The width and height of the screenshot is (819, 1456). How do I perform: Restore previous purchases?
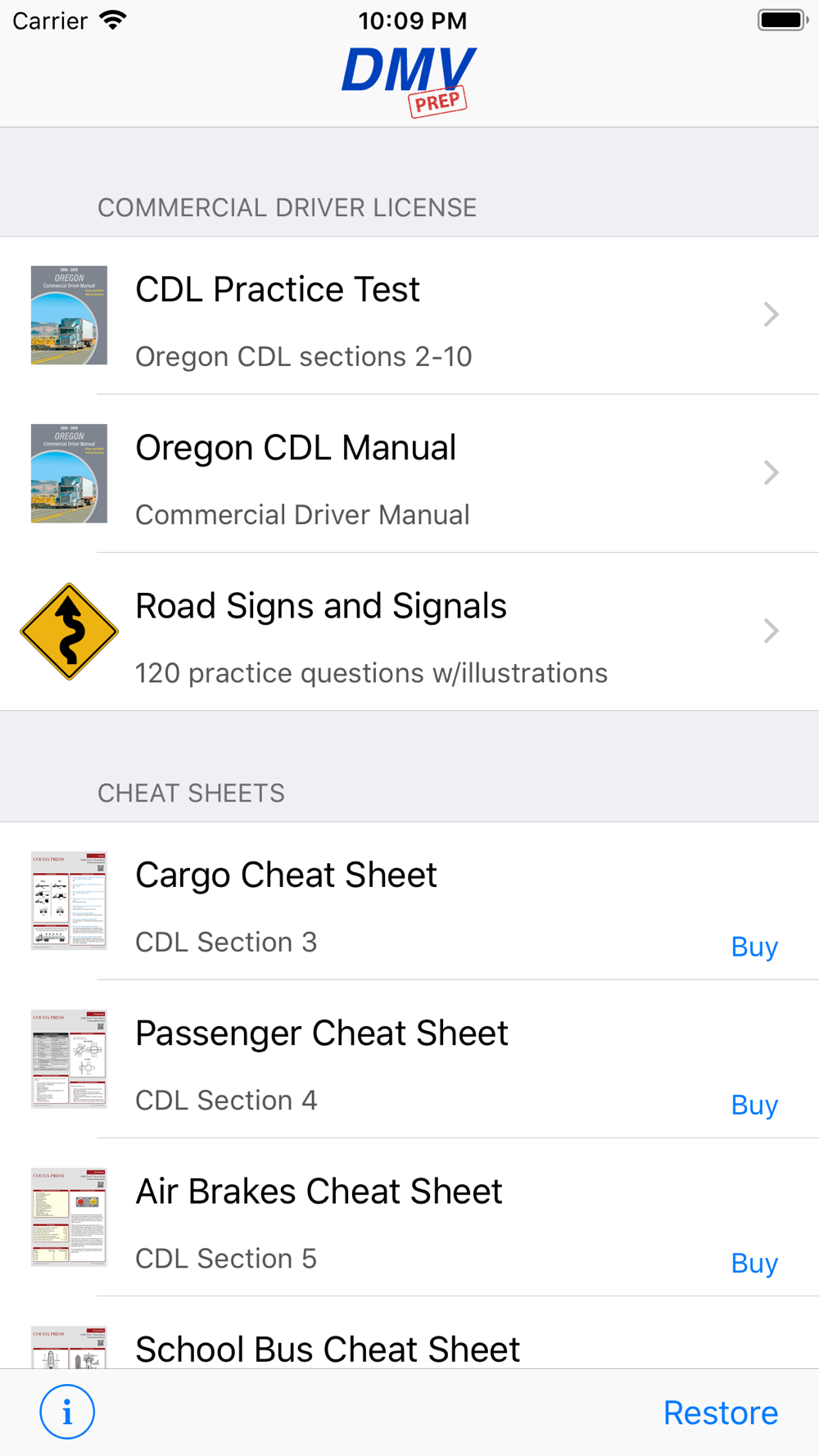click(721, 1413)
